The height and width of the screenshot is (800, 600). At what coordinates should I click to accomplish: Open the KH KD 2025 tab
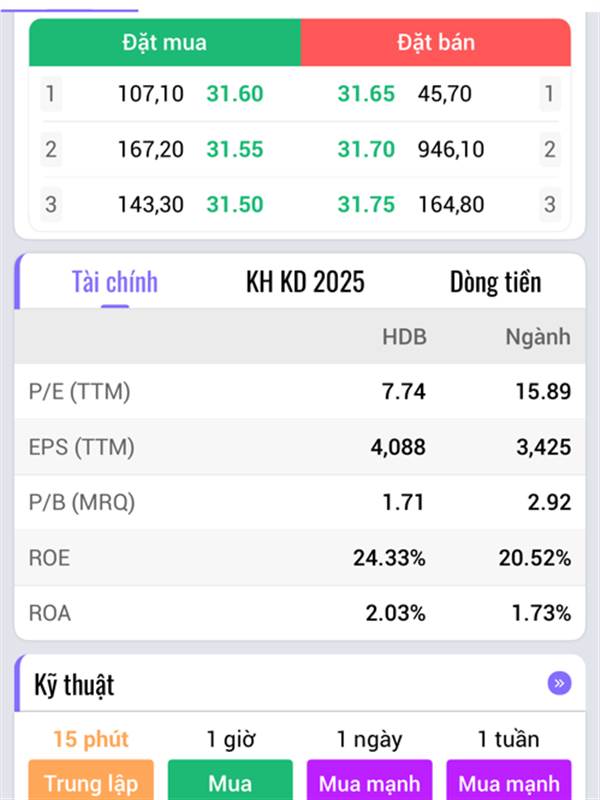pyautogui.click(x=305, y=282)
